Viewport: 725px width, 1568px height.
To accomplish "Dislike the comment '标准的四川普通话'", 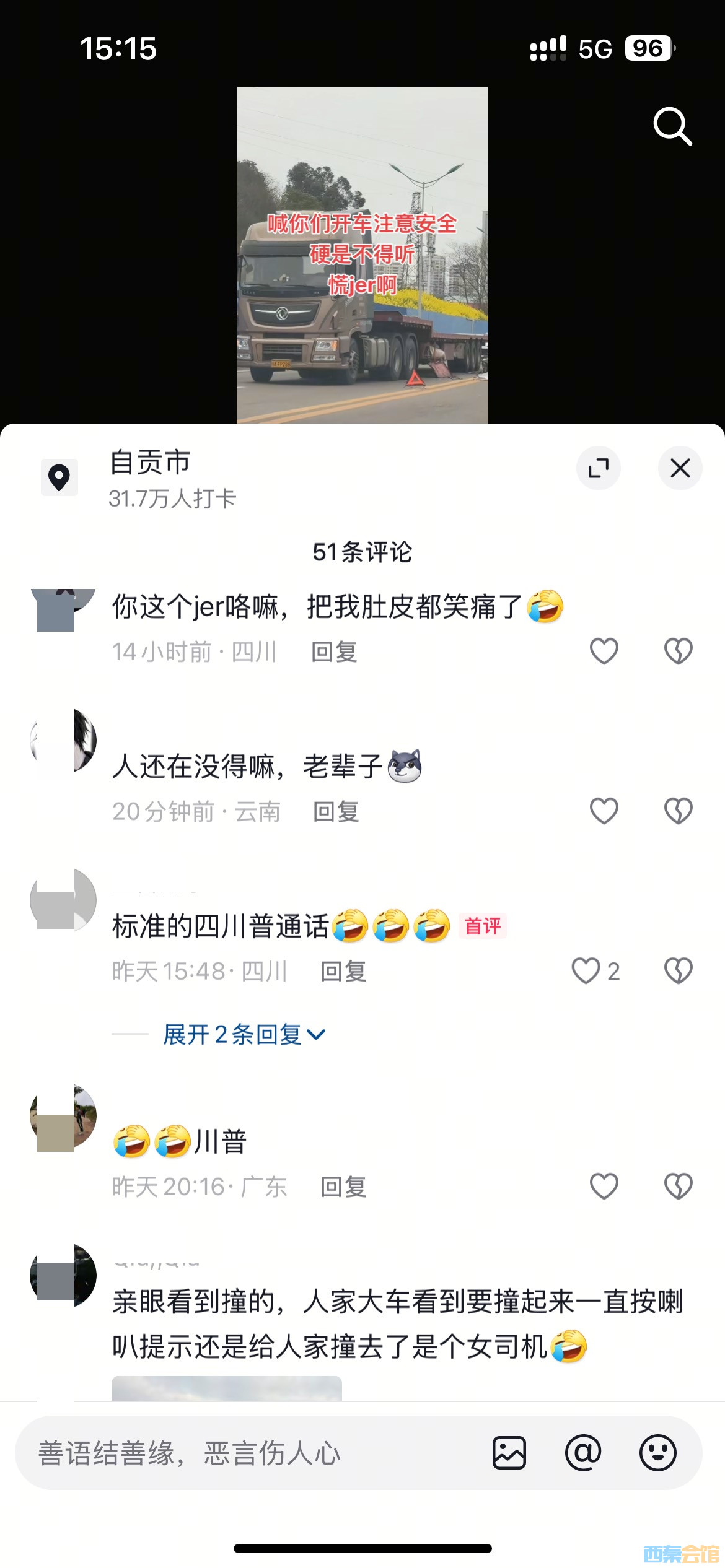I will coord(678,971).
